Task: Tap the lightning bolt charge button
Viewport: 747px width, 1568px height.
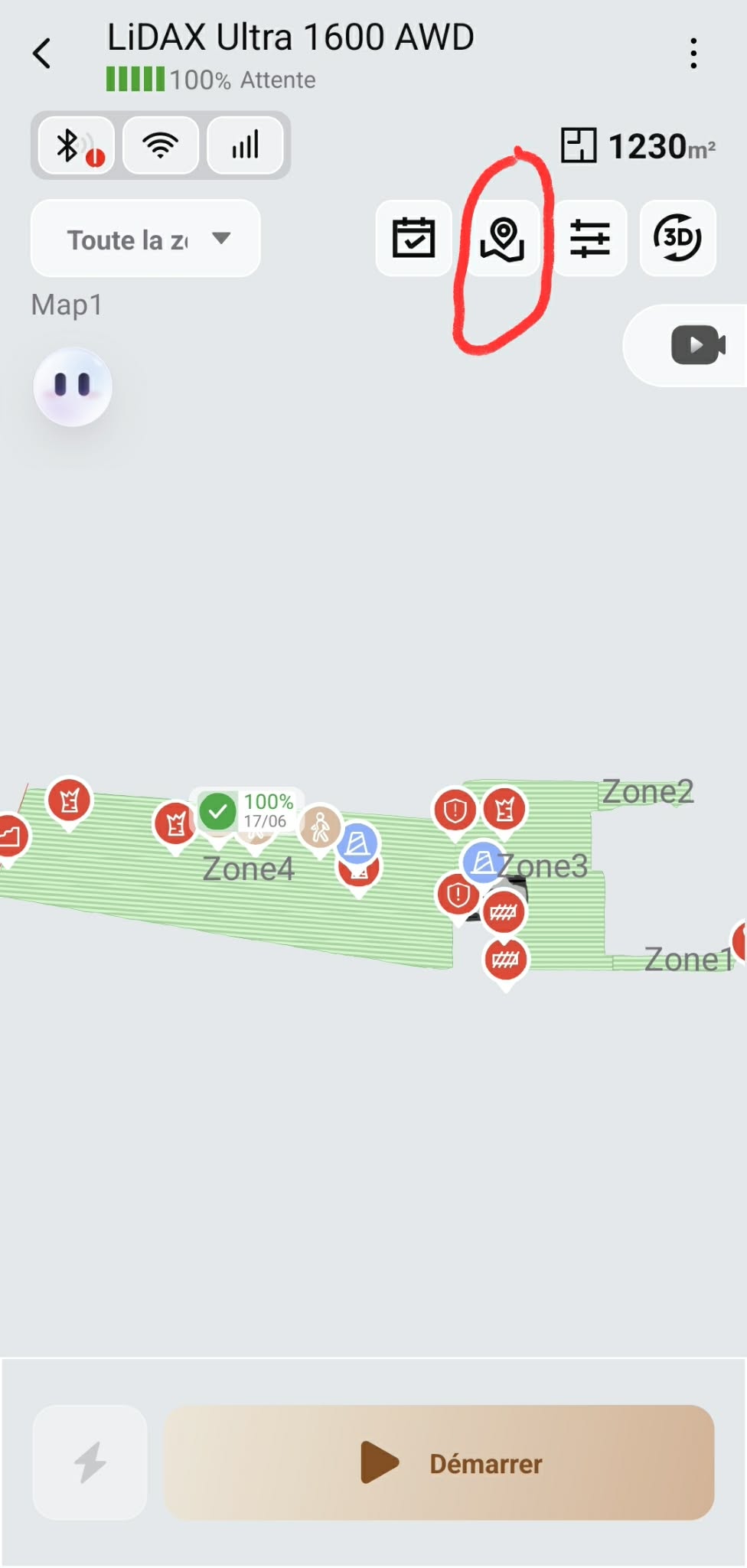Action: (90, 1462)
